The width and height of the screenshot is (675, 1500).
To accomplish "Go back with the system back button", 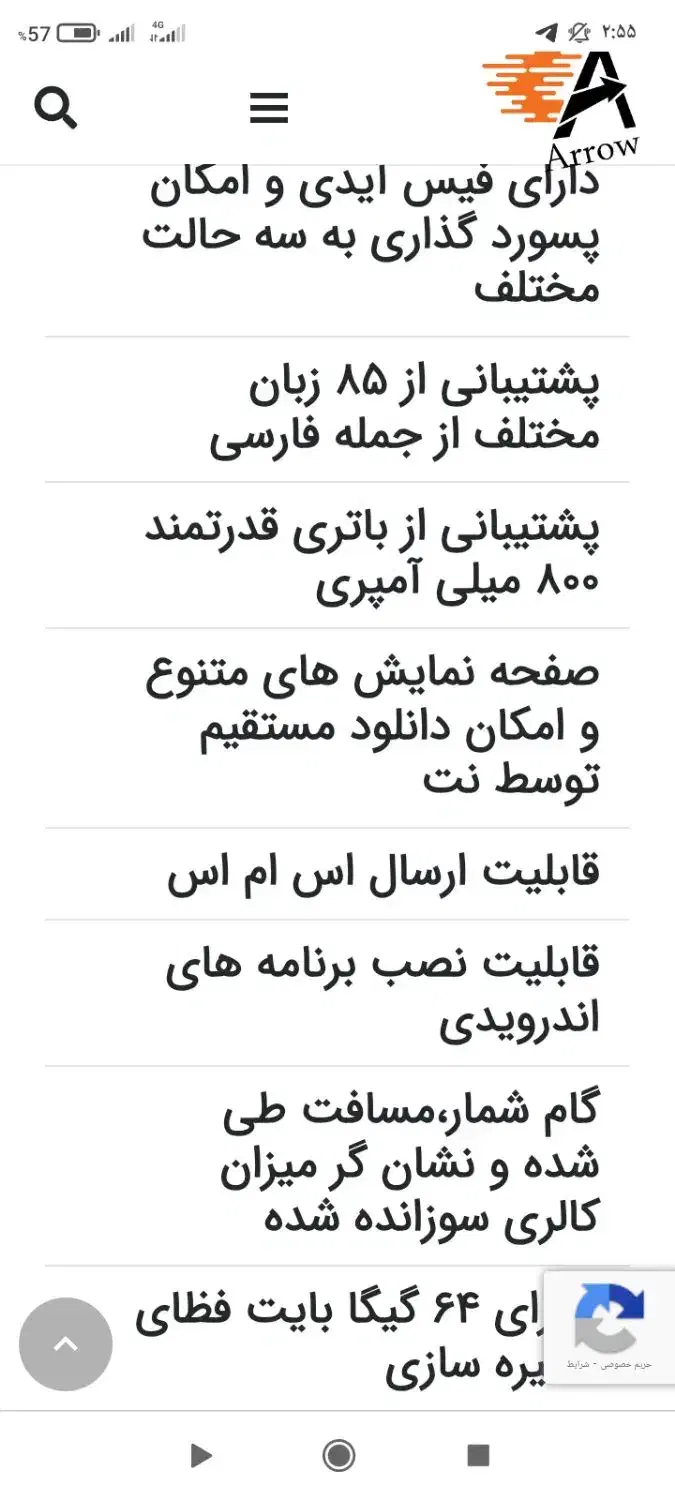I will pyautogui.click(x=201, y=1455).
